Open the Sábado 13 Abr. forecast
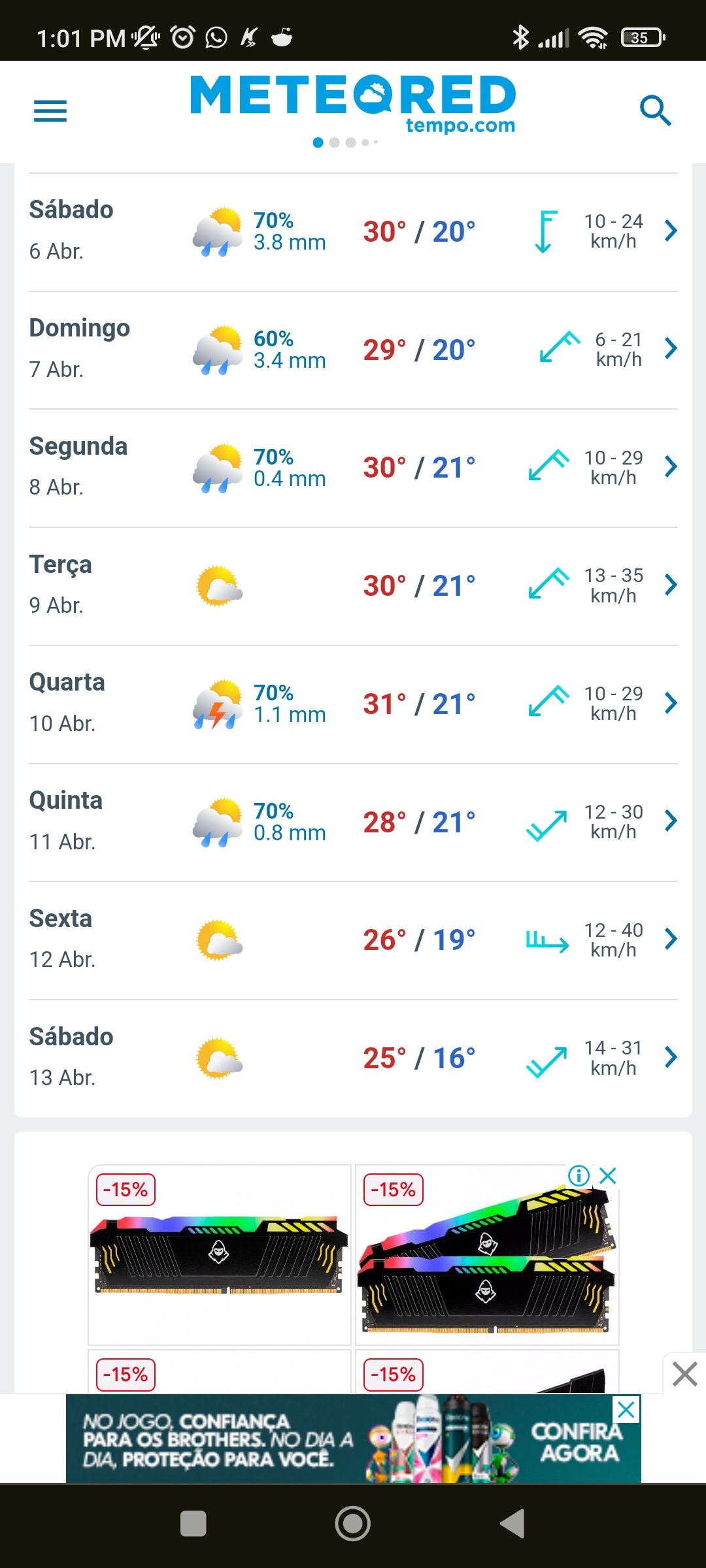706x1568 pixels. pyautogui.click(x=353, y=1058)
